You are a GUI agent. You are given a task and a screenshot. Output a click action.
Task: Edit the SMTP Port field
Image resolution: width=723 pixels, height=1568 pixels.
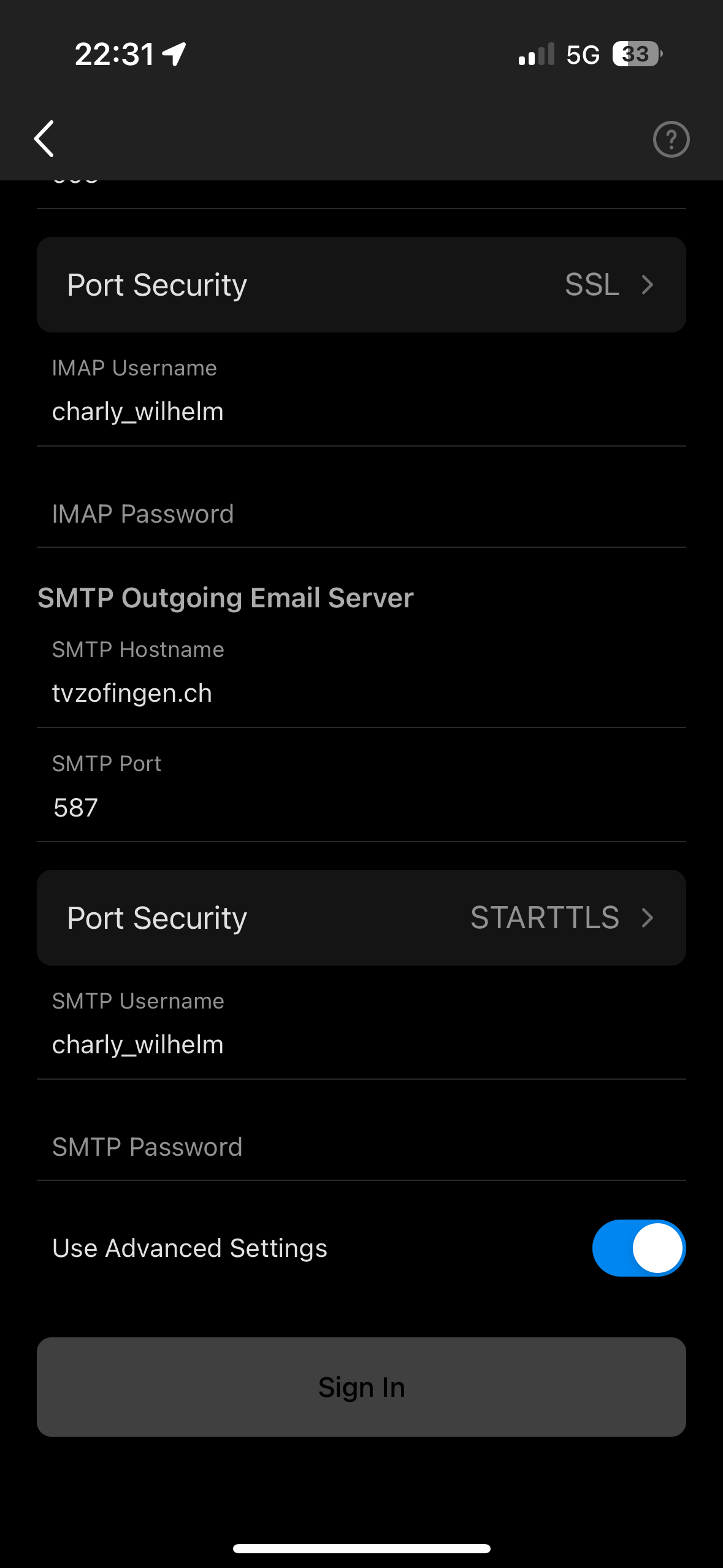pos(361,807)
